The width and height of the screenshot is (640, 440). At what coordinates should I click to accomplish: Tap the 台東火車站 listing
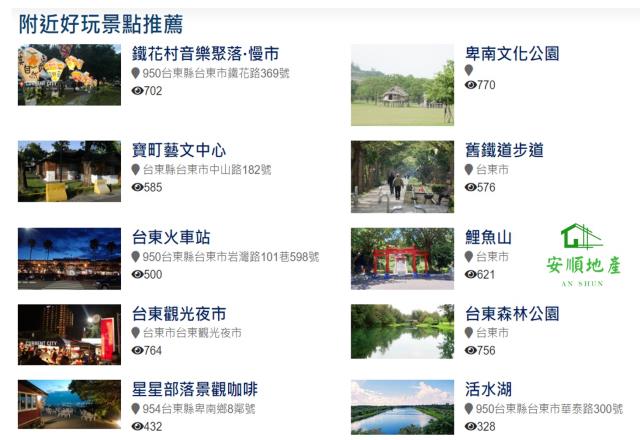[171, 238]
